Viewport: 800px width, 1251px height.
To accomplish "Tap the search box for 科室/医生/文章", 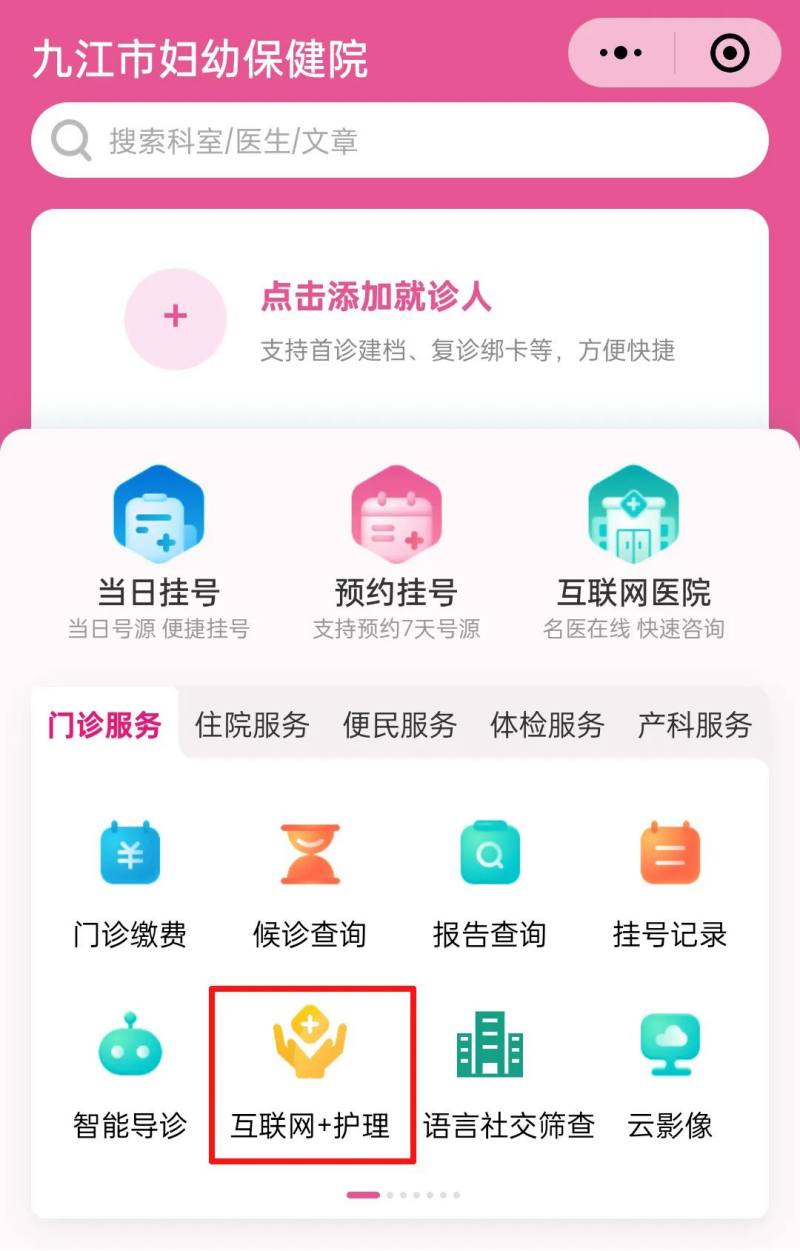I will point(400,141).
